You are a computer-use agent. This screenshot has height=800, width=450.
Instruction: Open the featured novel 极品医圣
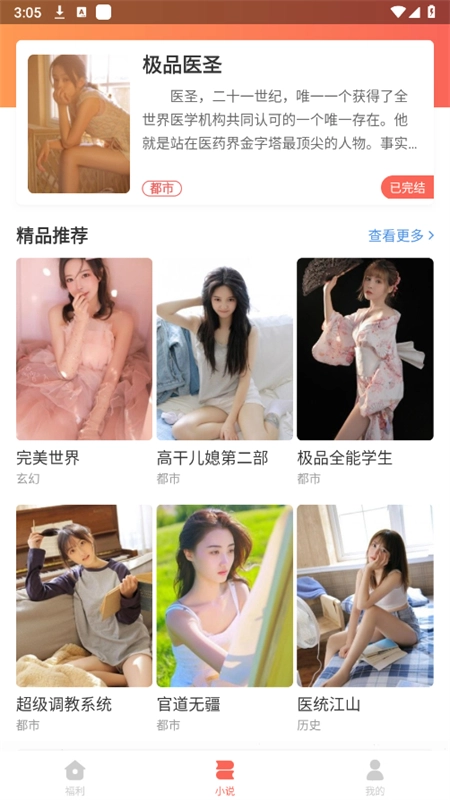click(225, 122)
